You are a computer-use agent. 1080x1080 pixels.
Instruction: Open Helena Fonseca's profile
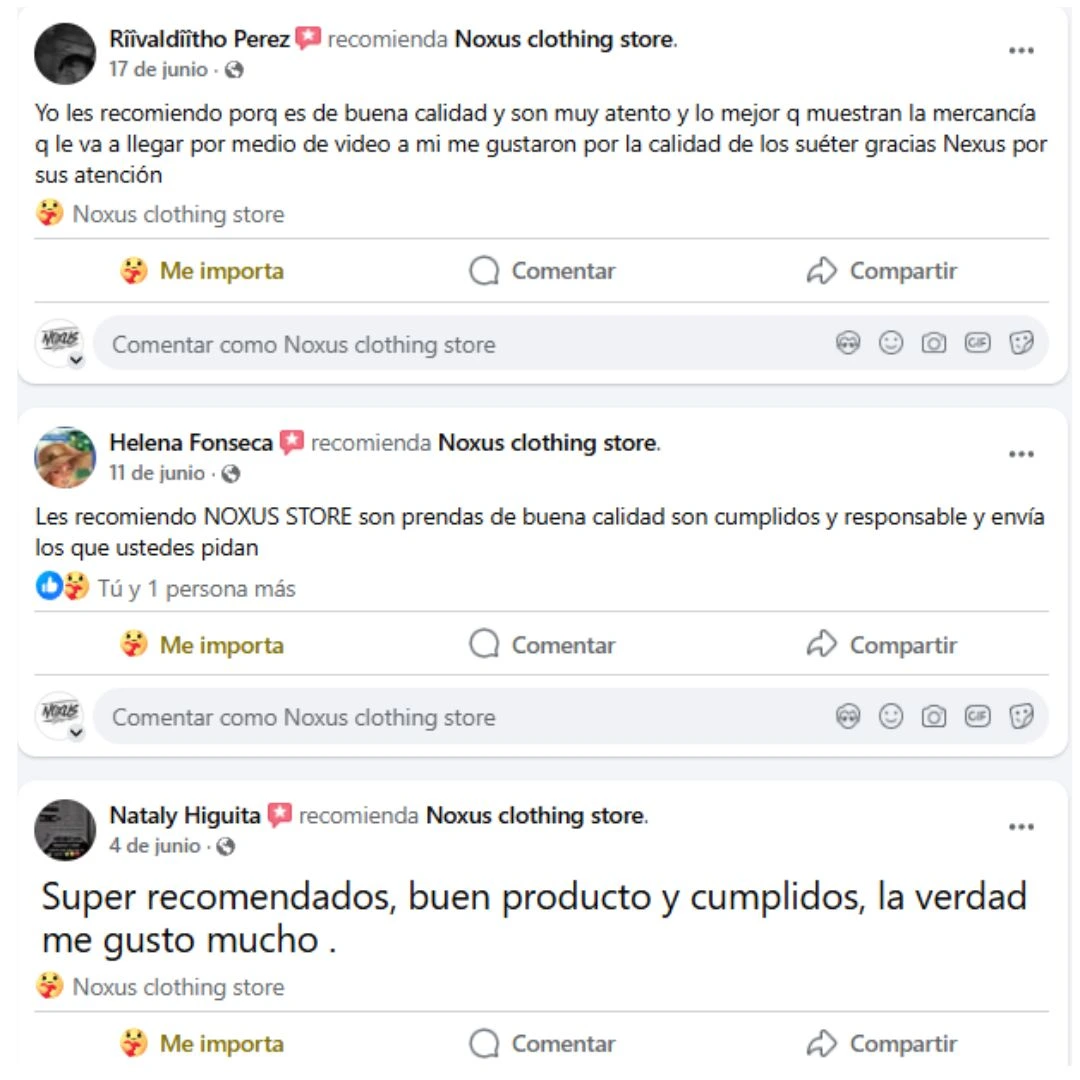coord(190,443)
